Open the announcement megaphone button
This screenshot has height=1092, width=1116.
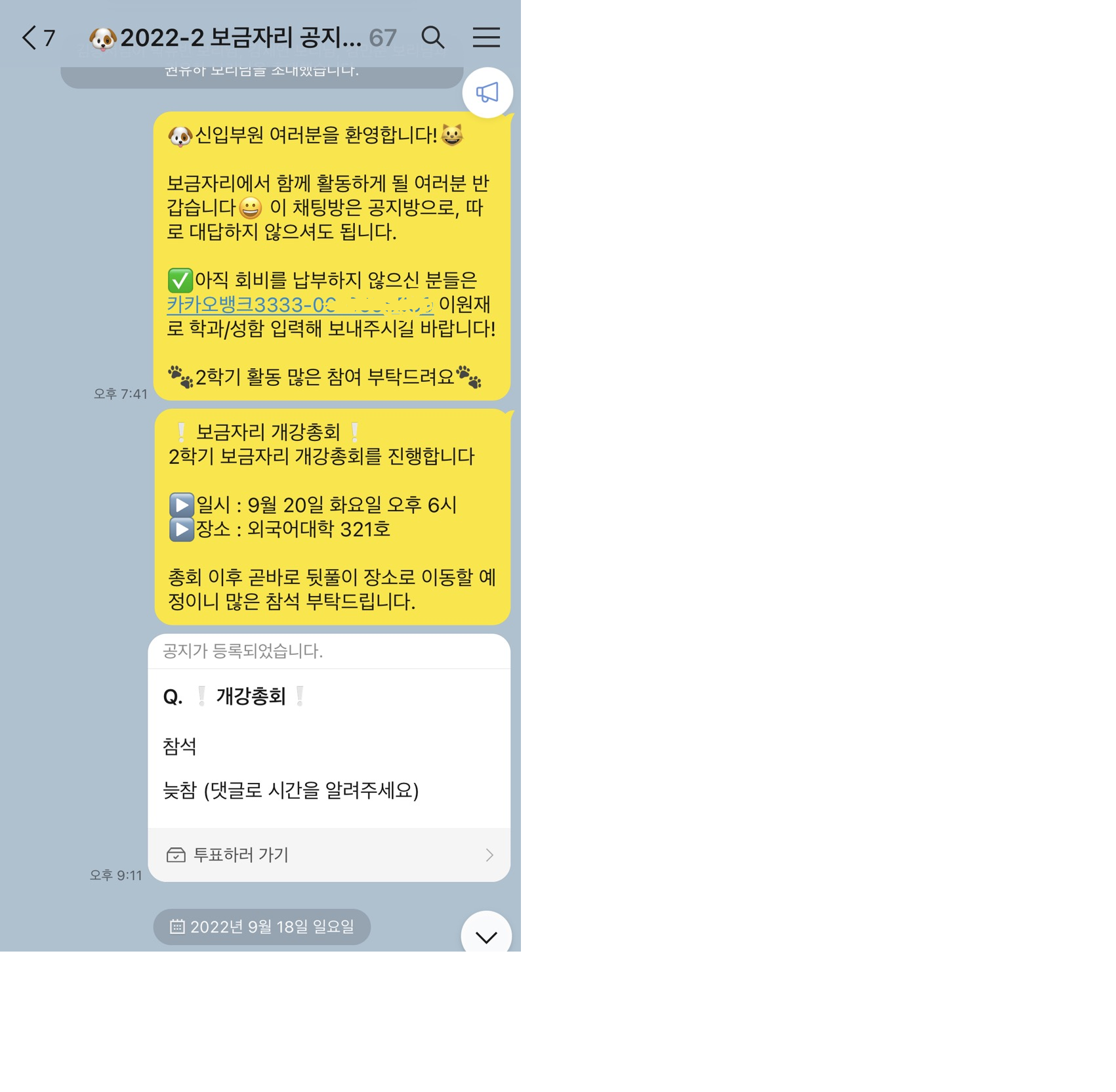coord(487,93)
